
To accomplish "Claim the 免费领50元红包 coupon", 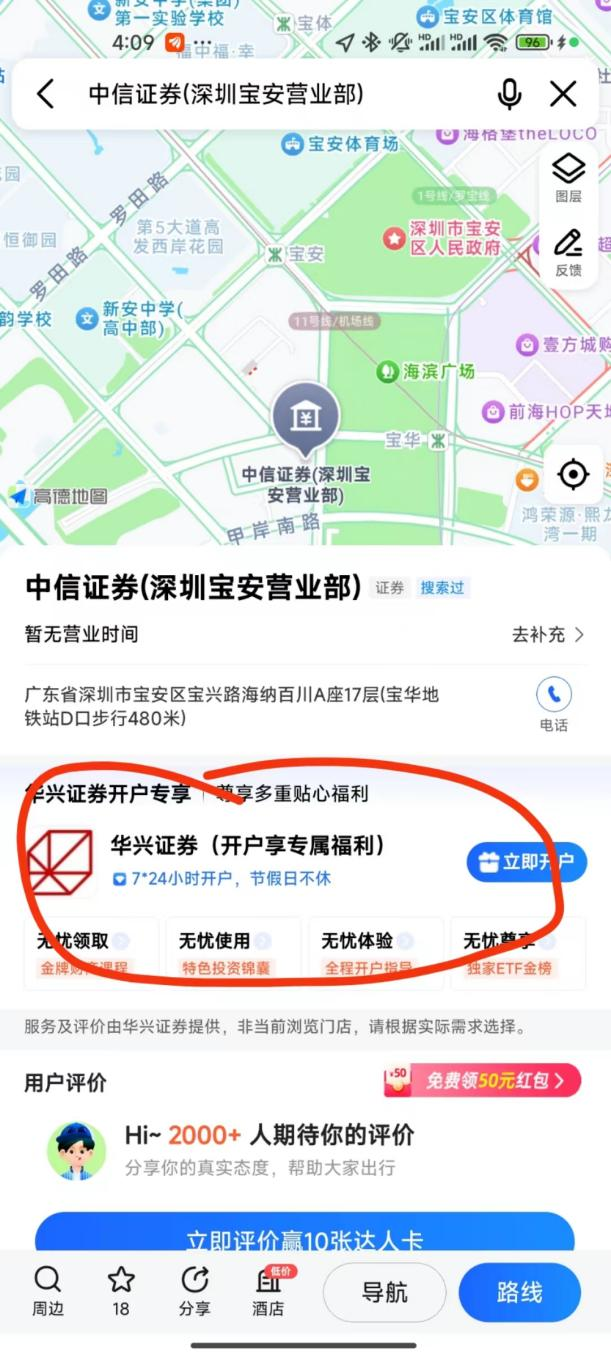I will point(482,1080).
